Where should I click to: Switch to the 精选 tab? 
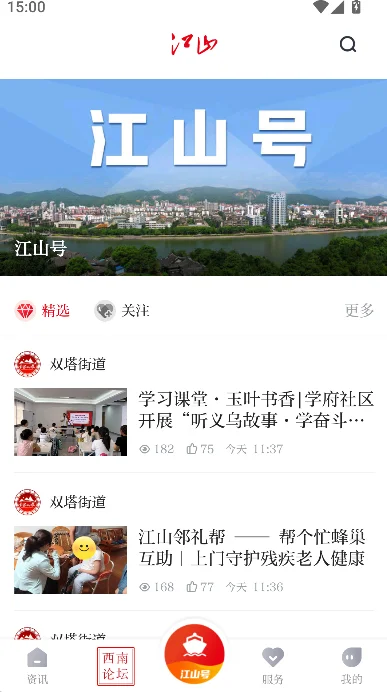[x=42, y=311]
